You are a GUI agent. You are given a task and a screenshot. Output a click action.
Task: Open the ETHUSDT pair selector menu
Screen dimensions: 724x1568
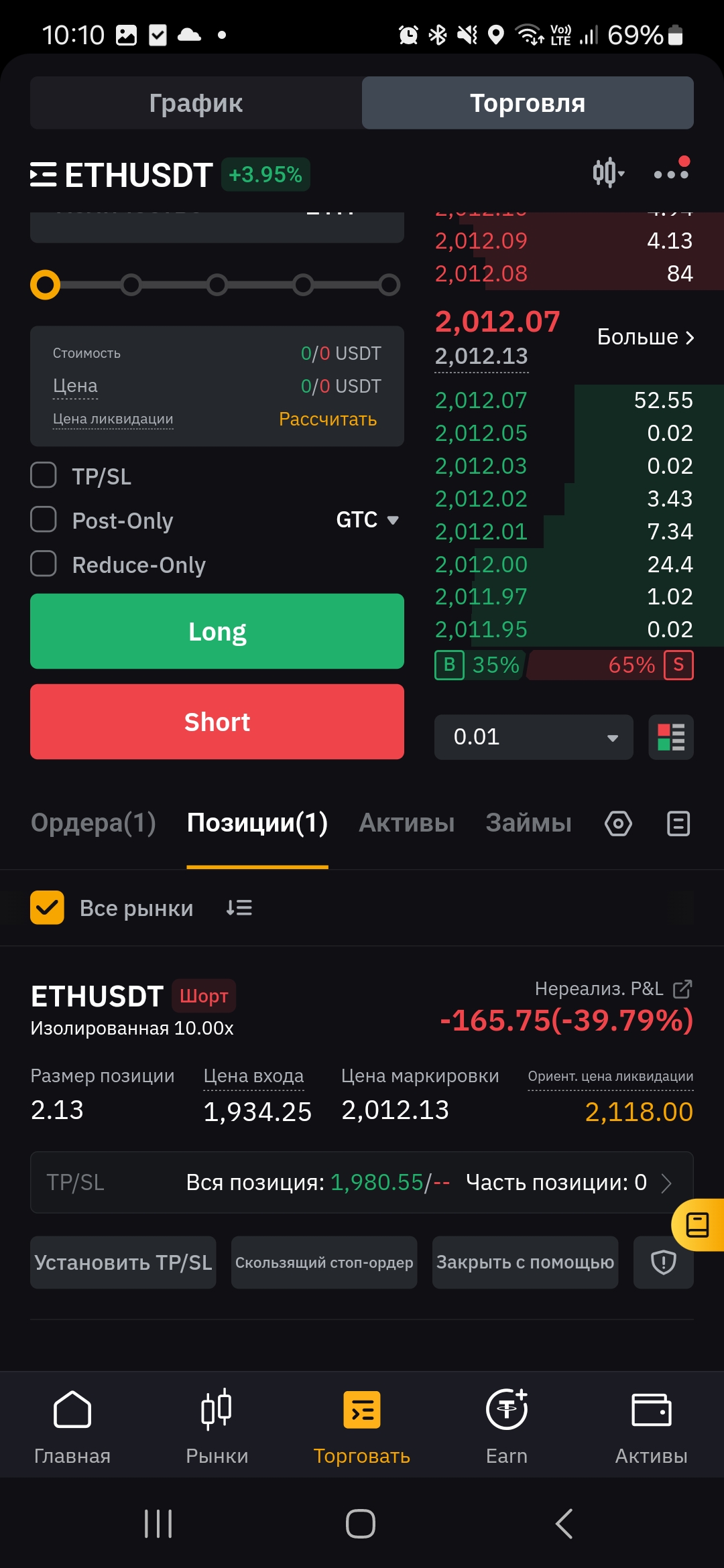click(x=122, y=175)
